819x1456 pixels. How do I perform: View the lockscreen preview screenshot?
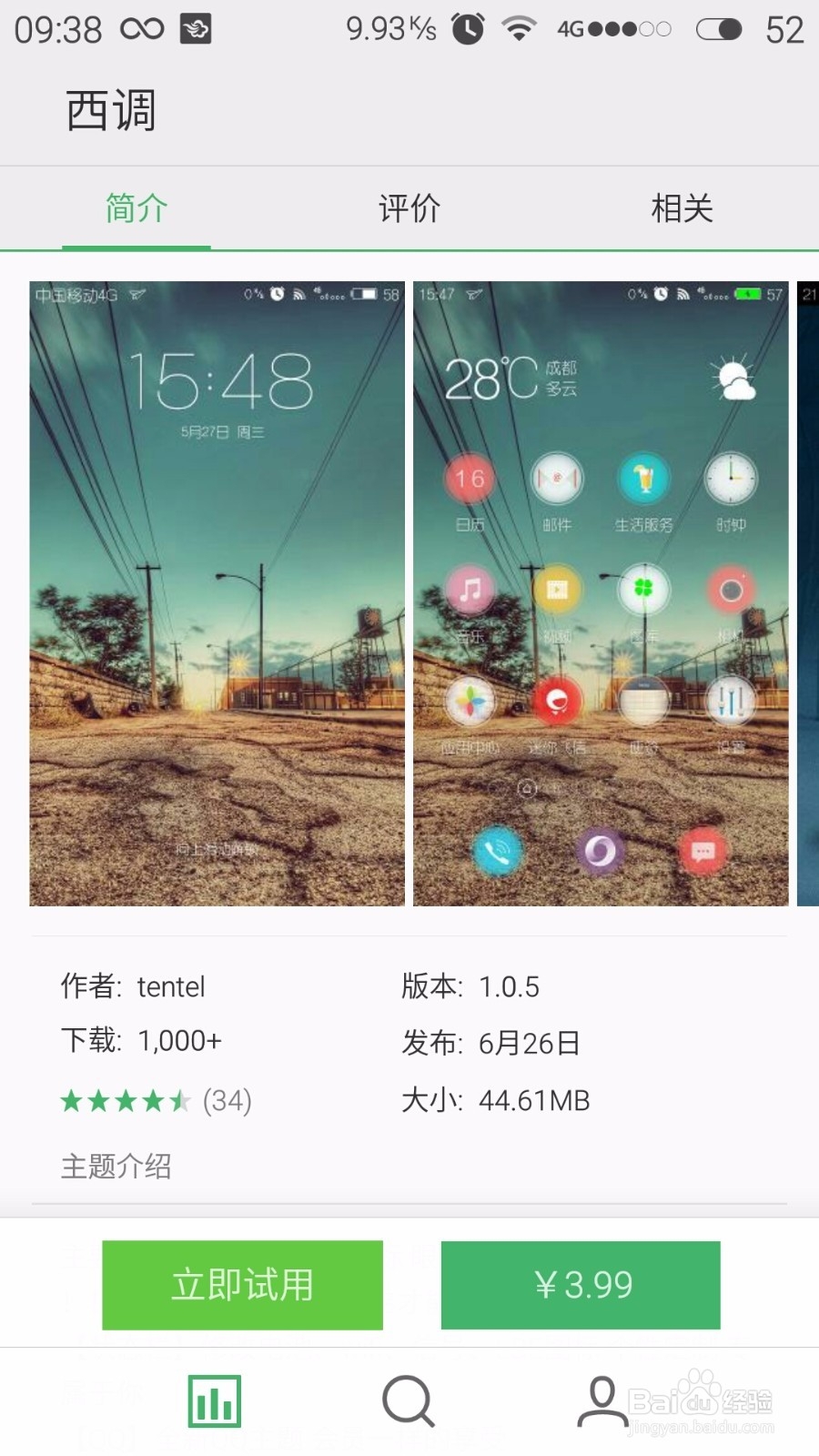point(218,591)
